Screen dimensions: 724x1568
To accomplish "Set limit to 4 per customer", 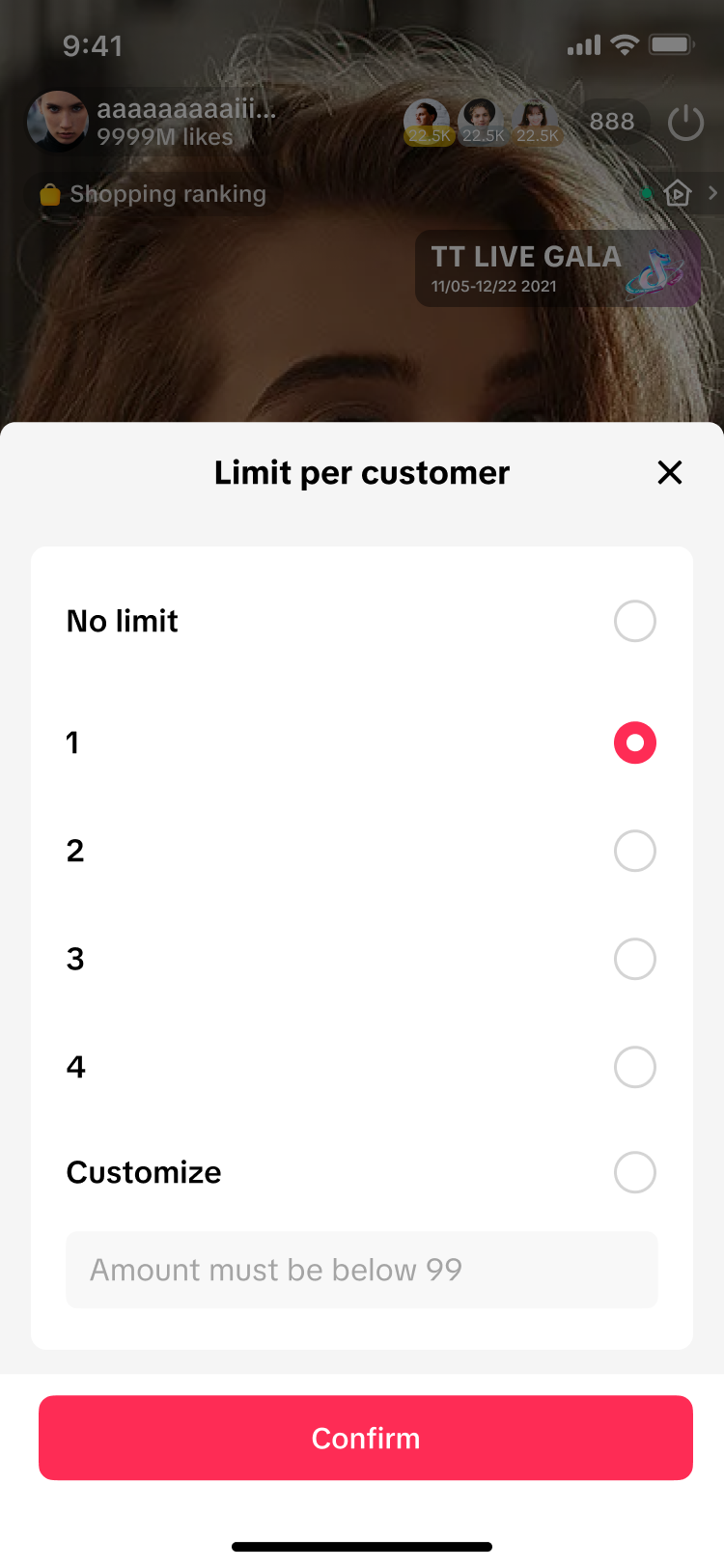I will point(634,1067).
